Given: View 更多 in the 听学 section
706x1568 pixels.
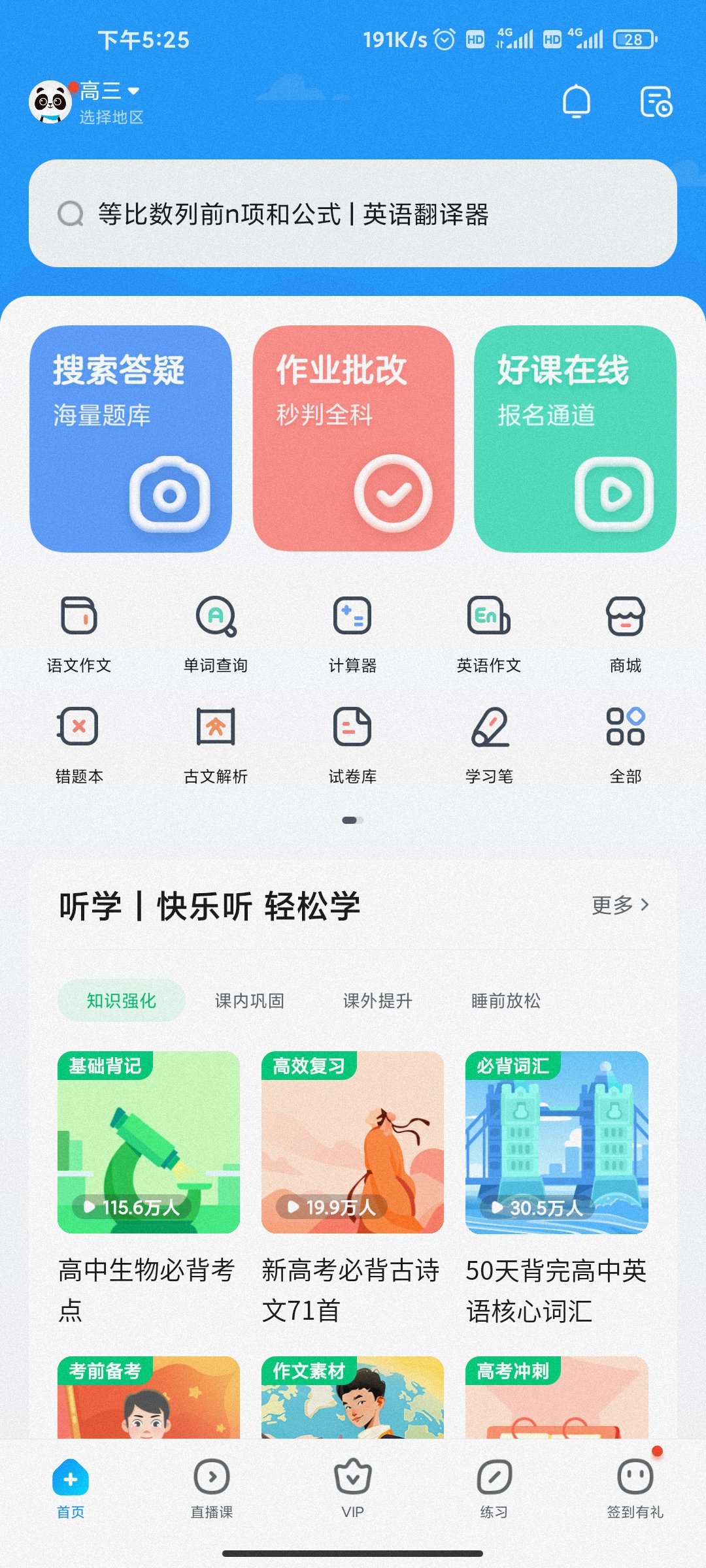Looking at the screenshot, I should (620, 905).
